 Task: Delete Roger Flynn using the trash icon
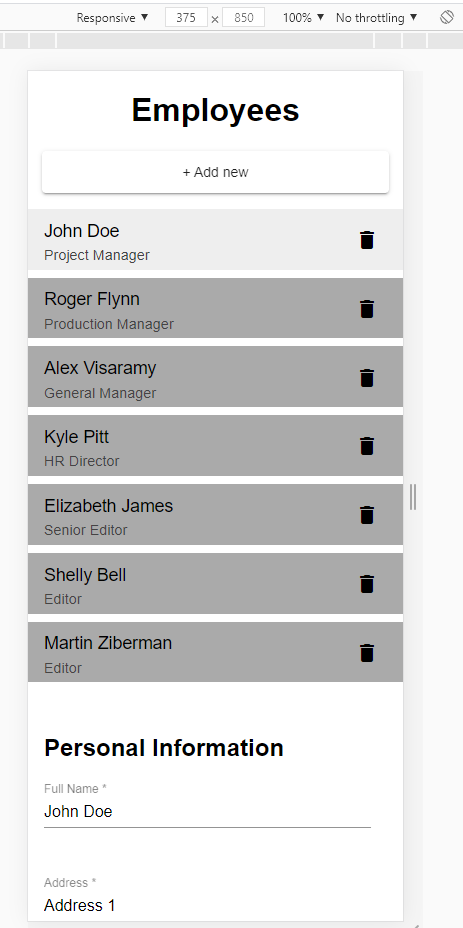click(367, 309)
